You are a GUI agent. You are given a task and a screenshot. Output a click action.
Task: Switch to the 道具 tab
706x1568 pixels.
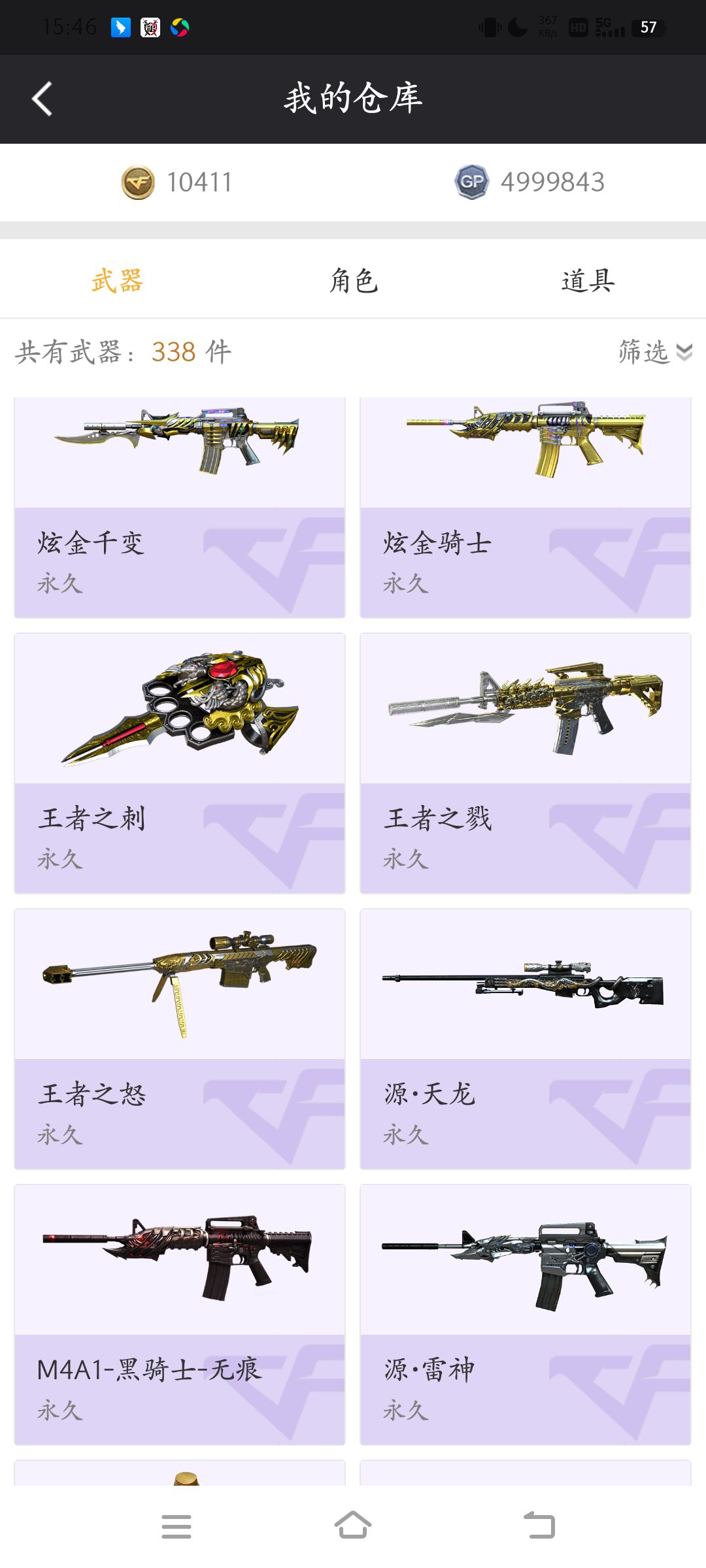[588, 281]
